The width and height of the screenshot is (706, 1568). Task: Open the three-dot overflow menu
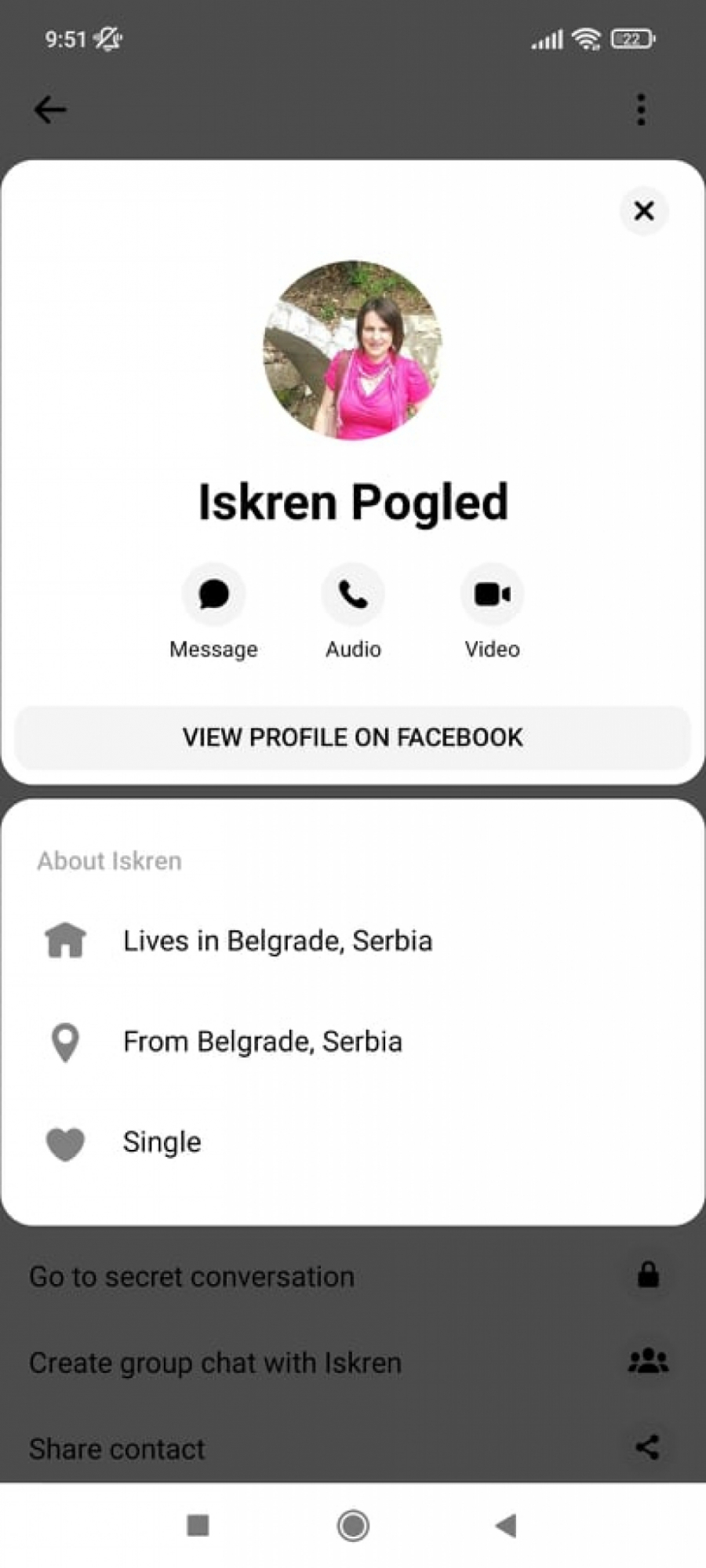[x=641, y=110]
